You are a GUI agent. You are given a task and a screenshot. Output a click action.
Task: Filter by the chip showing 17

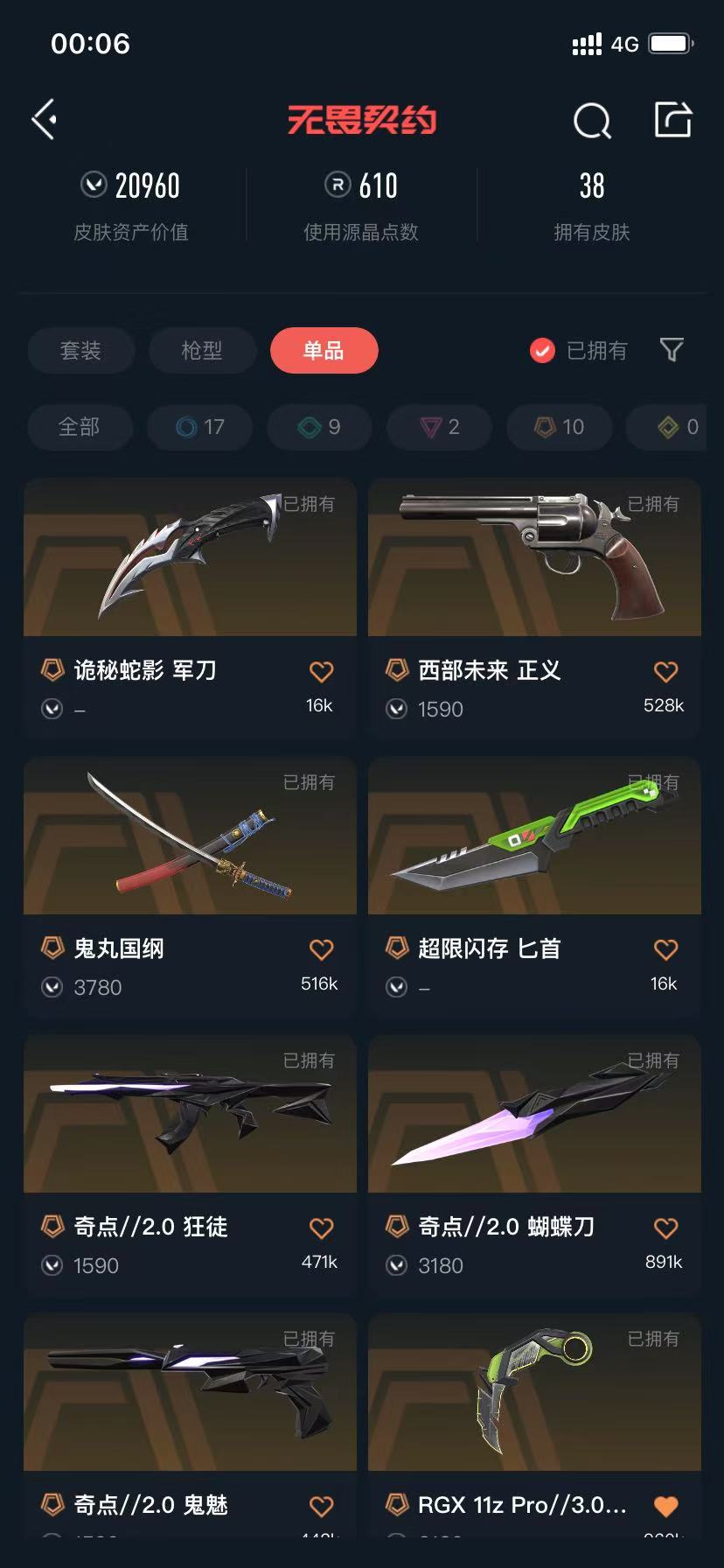point(200,427)
